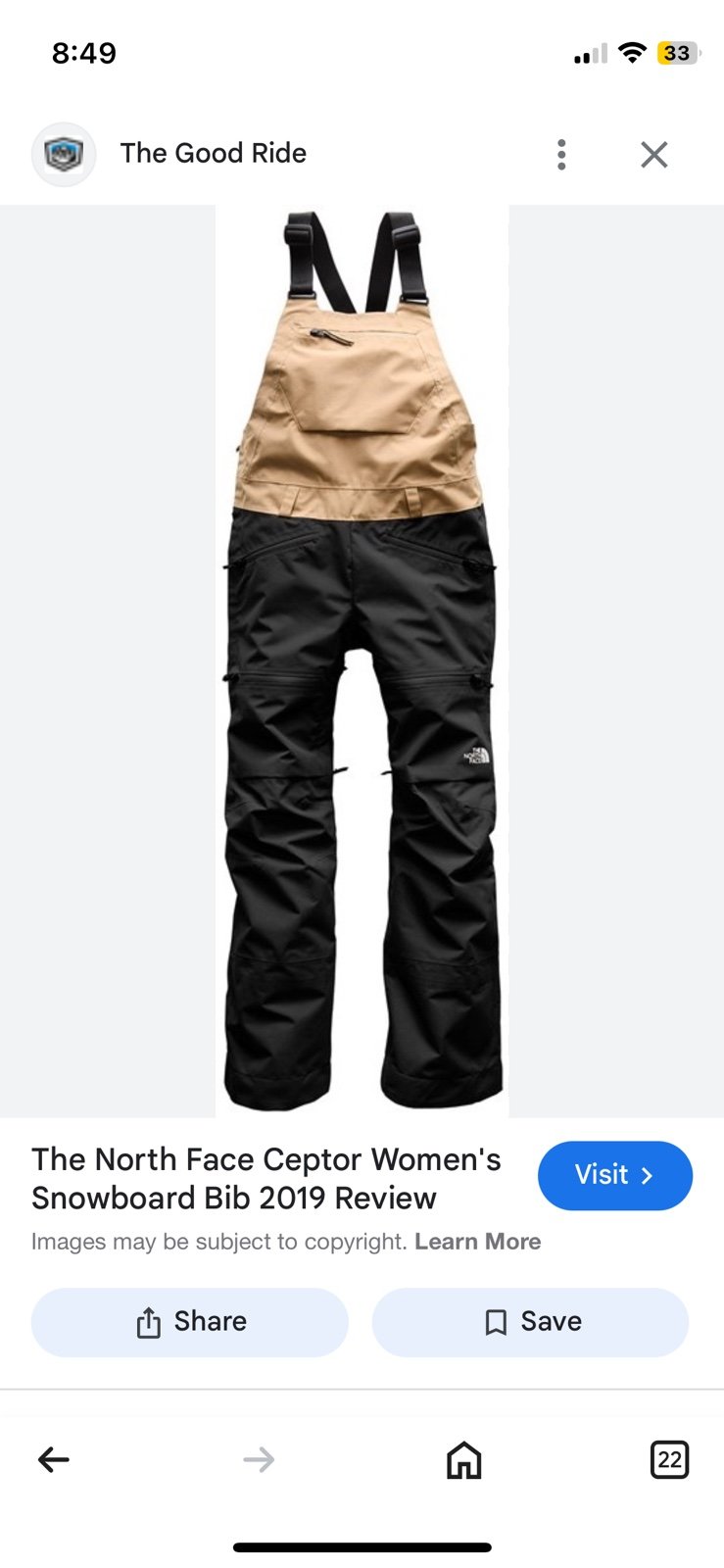Viewport: 724px width, 1568px height.
Task: Open the North Face bib product image
Action: (x=362, y=661)
